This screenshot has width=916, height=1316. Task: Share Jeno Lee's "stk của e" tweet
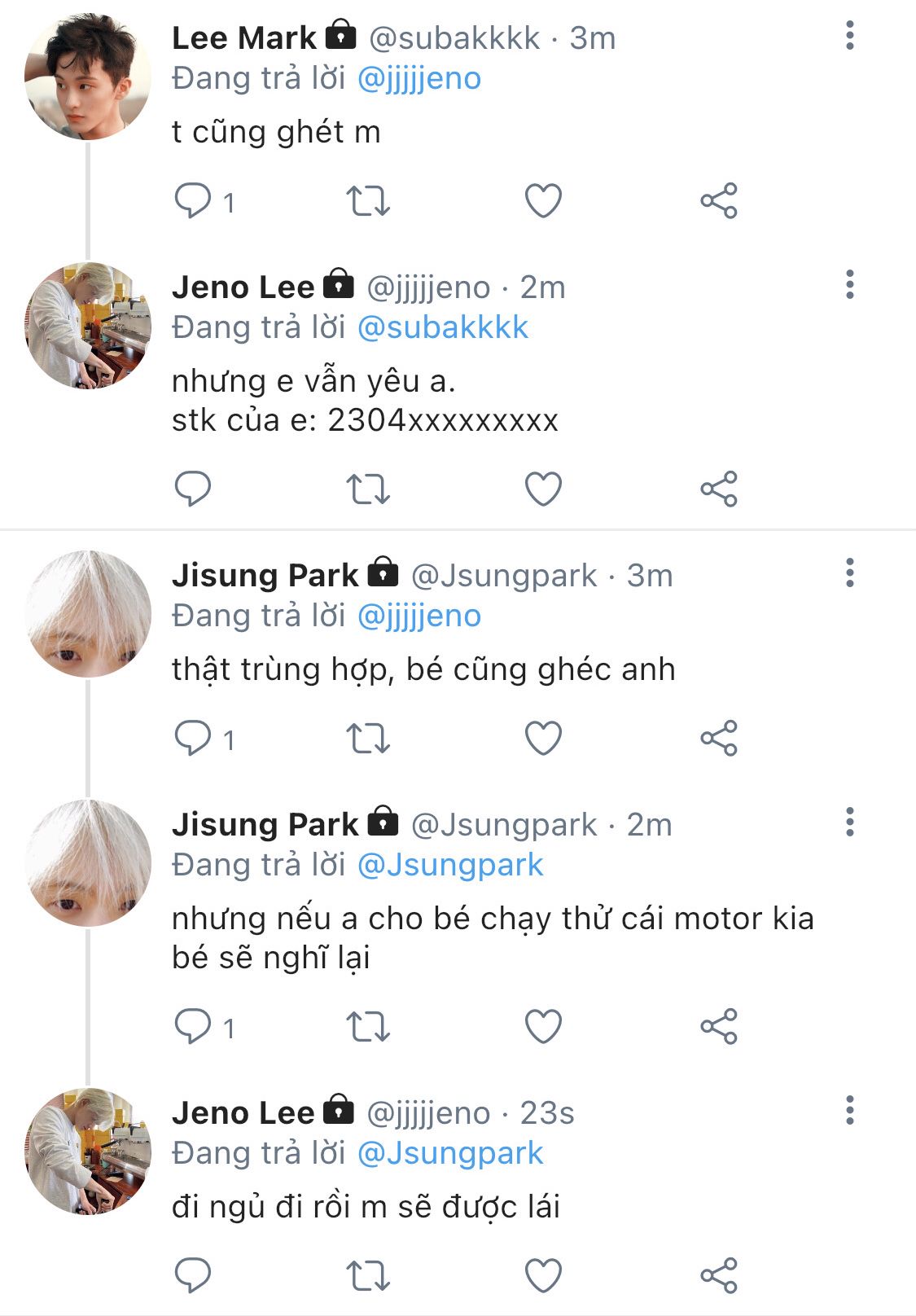pos(718,489)
